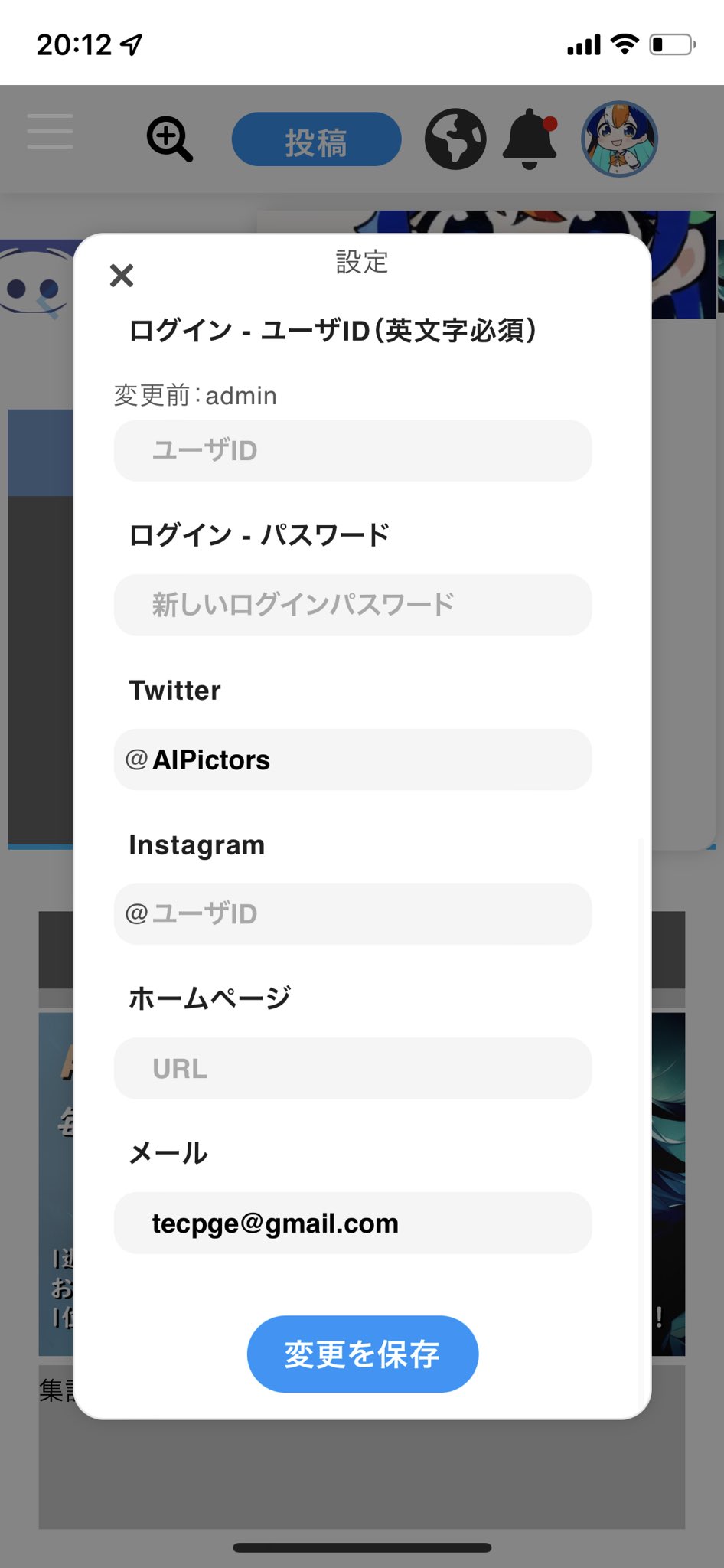Save changes with 変更を保存 button
This screenshot has width=724, height=1568.
(x=362, y=1354)
